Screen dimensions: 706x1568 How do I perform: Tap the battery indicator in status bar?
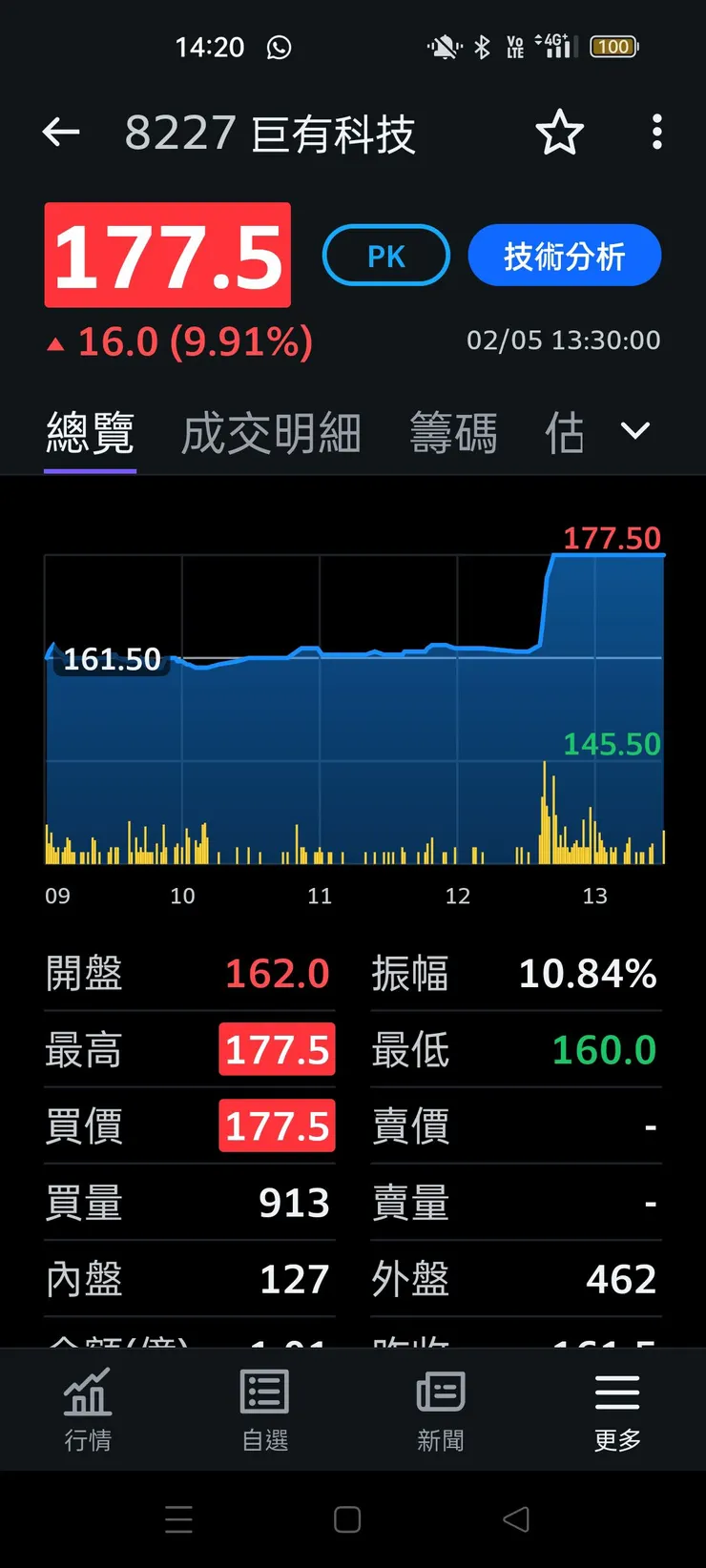click(x=614, y=46)
